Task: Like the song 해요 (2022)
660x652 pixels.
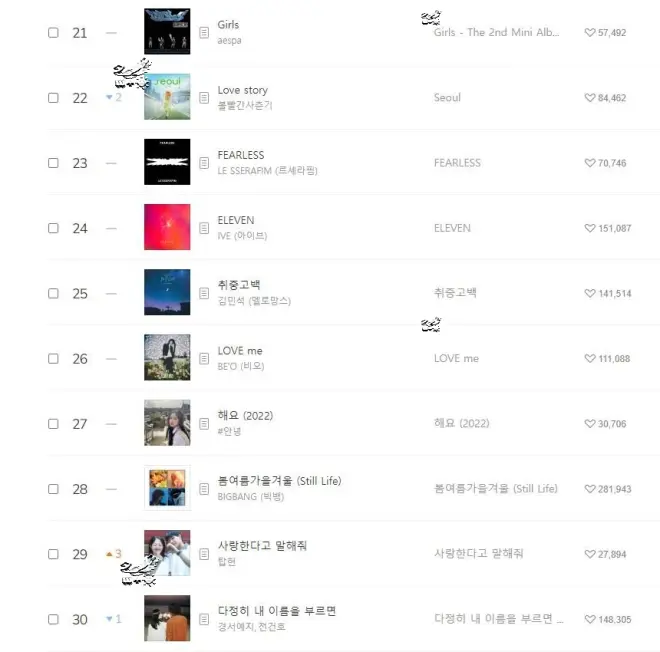Action: (590, 424)
